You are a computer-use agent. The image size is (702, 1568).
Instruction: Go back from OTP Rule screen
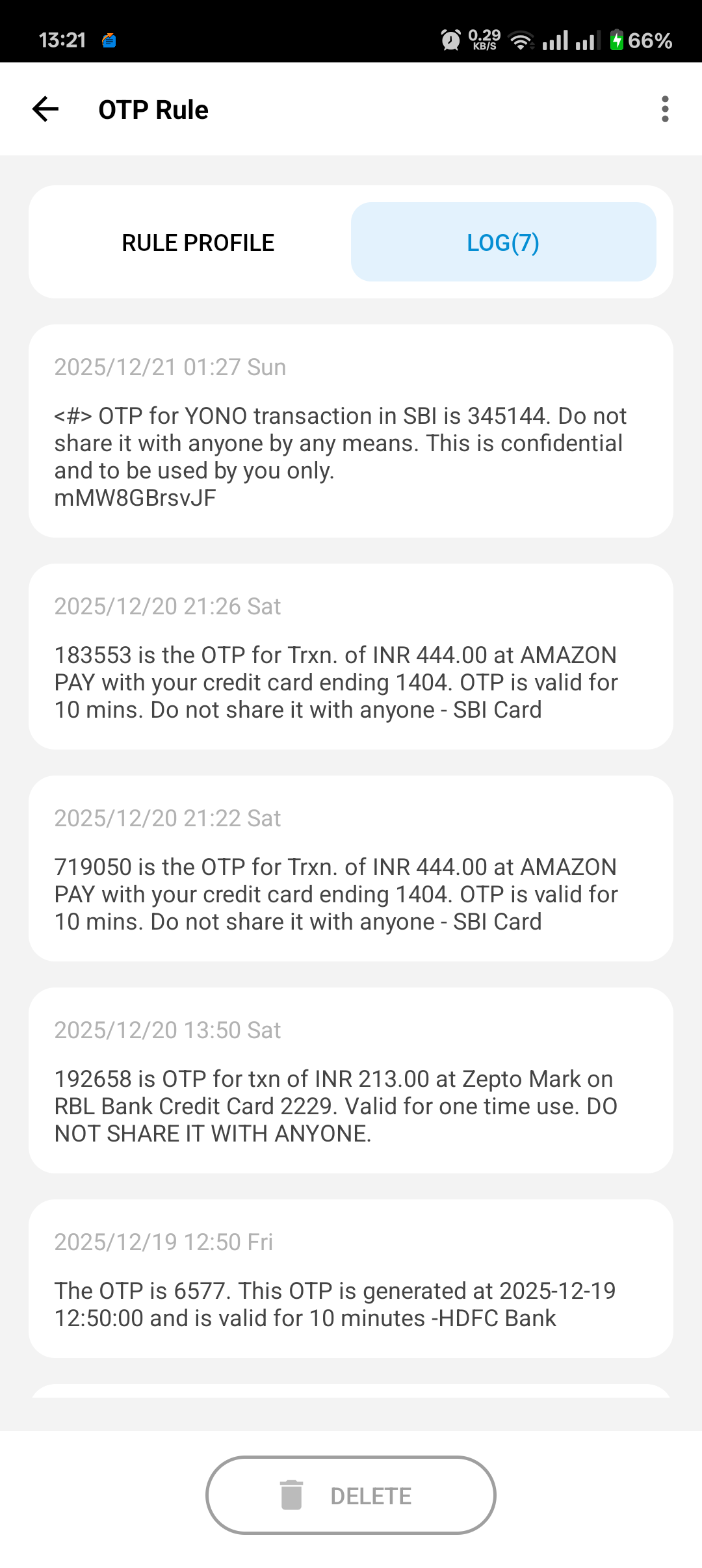tap(45, 109)
